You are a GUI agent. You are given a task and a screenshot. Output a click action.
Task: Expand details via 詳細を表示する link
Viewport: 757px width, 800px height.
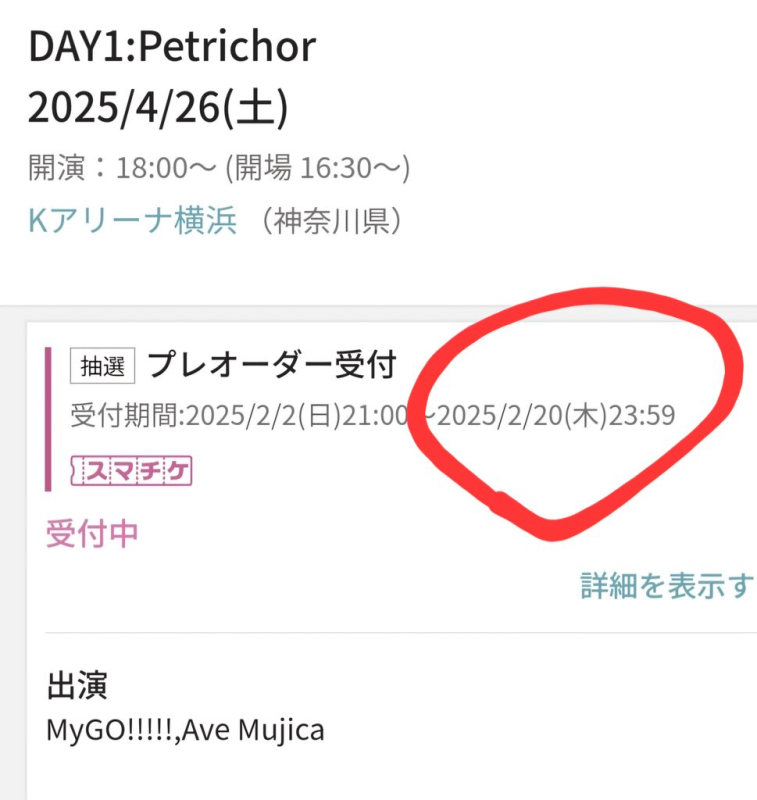(x=666, y=586)
